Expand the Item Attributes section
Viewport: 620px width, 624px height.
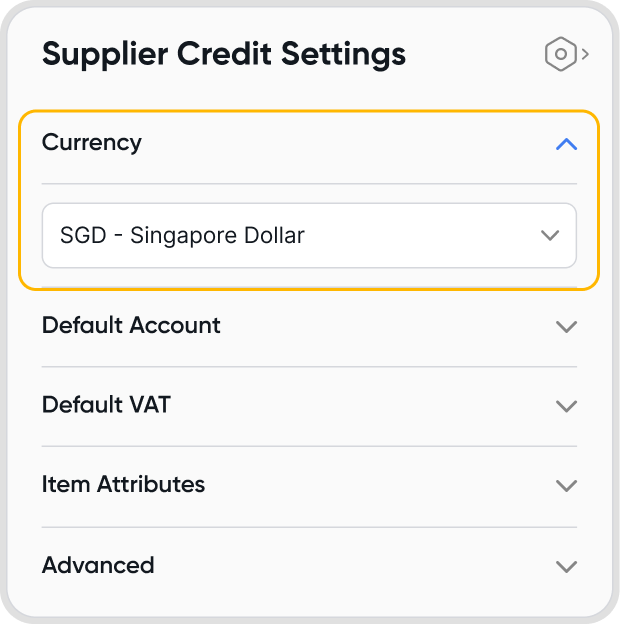(x=566, y=485)
